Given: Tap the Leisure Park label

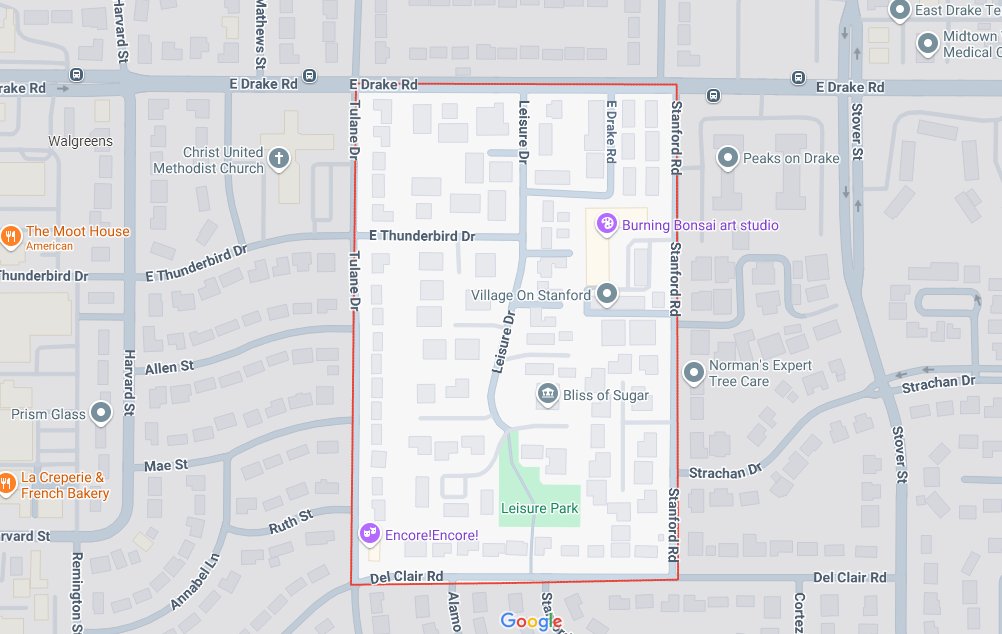Looking at the screenshot, I should (539, 508).
